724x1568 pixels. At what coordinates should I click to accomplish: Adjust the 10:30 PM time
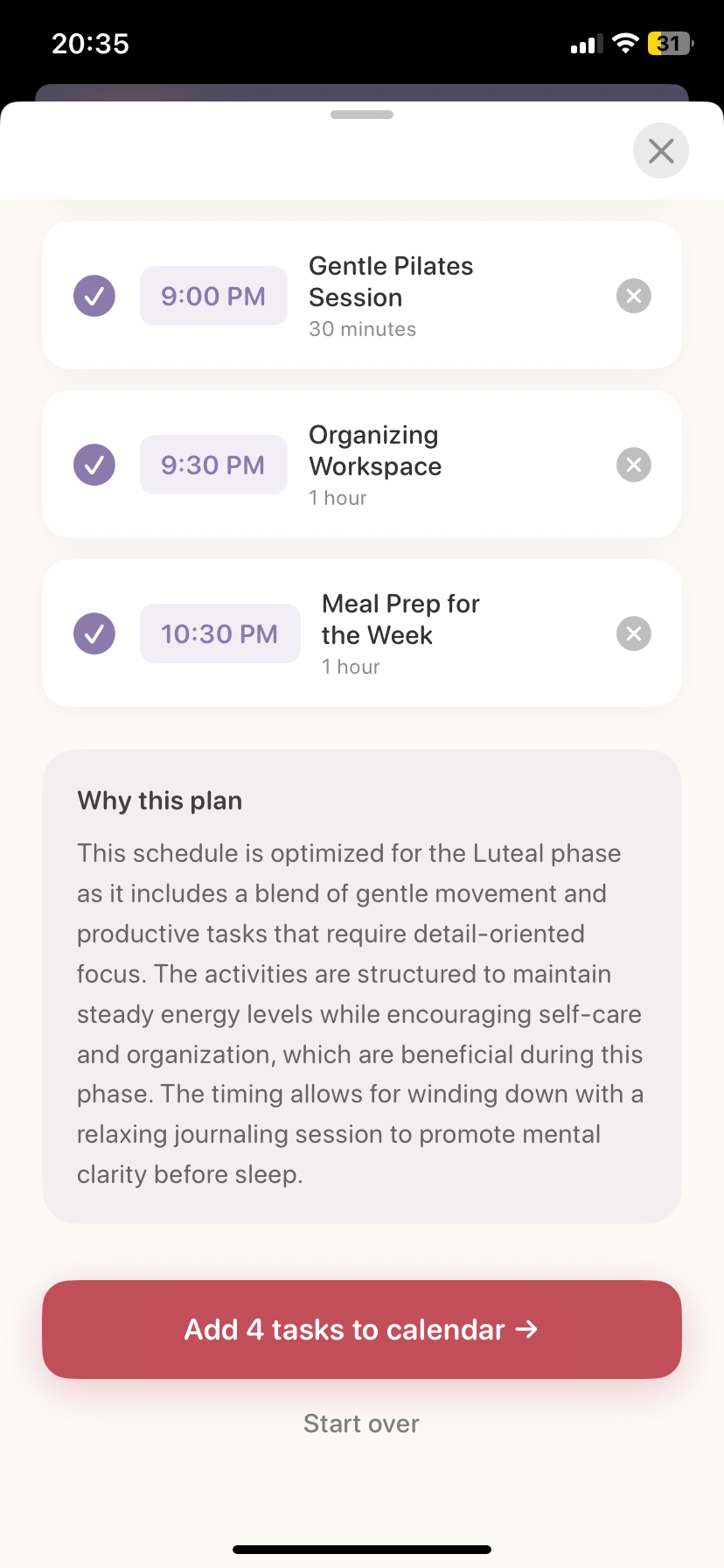(x=219, y=633)
